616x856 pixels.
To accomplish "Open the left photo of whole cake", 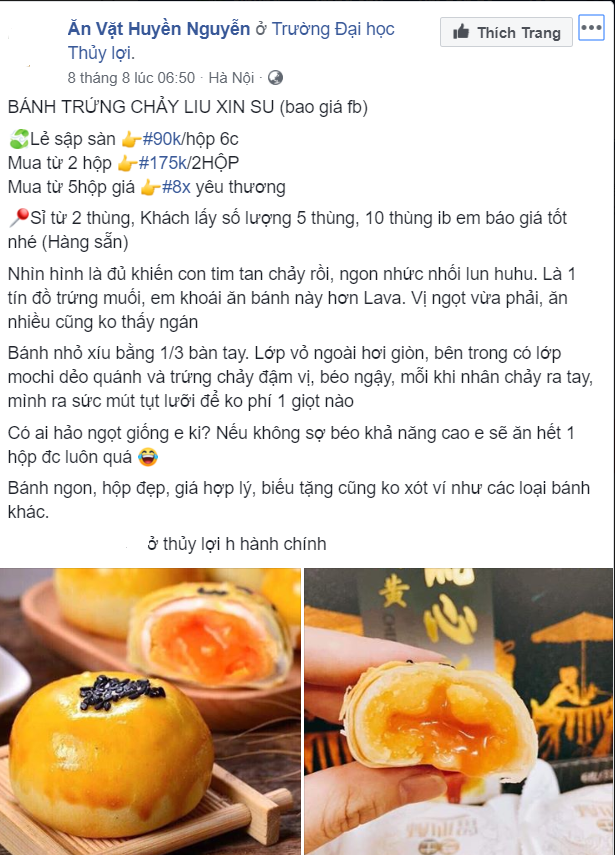I will (x=150, y=711).
